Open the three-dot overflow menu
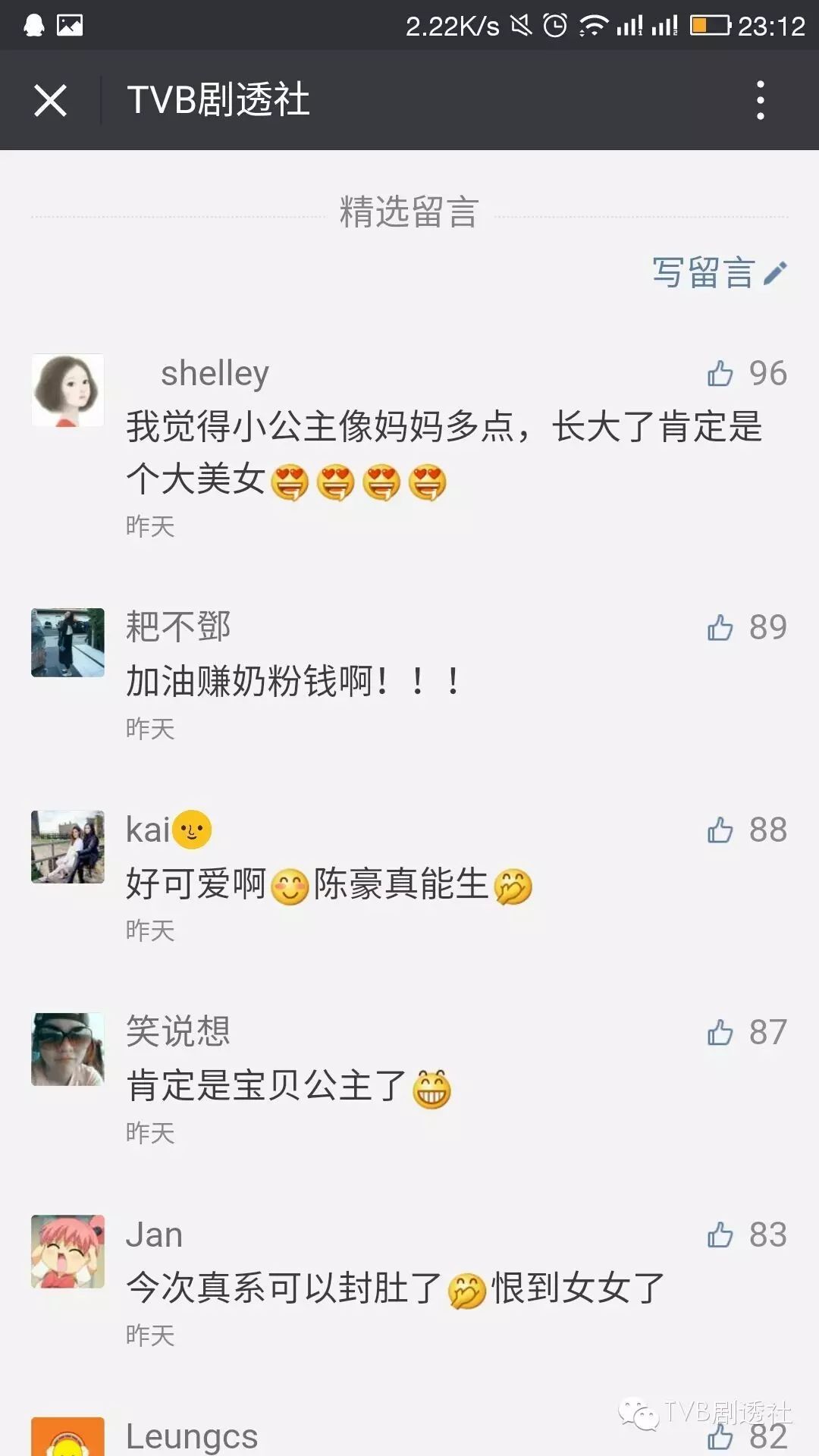The width and height of the screenshot is (819, 1456). 761,100
